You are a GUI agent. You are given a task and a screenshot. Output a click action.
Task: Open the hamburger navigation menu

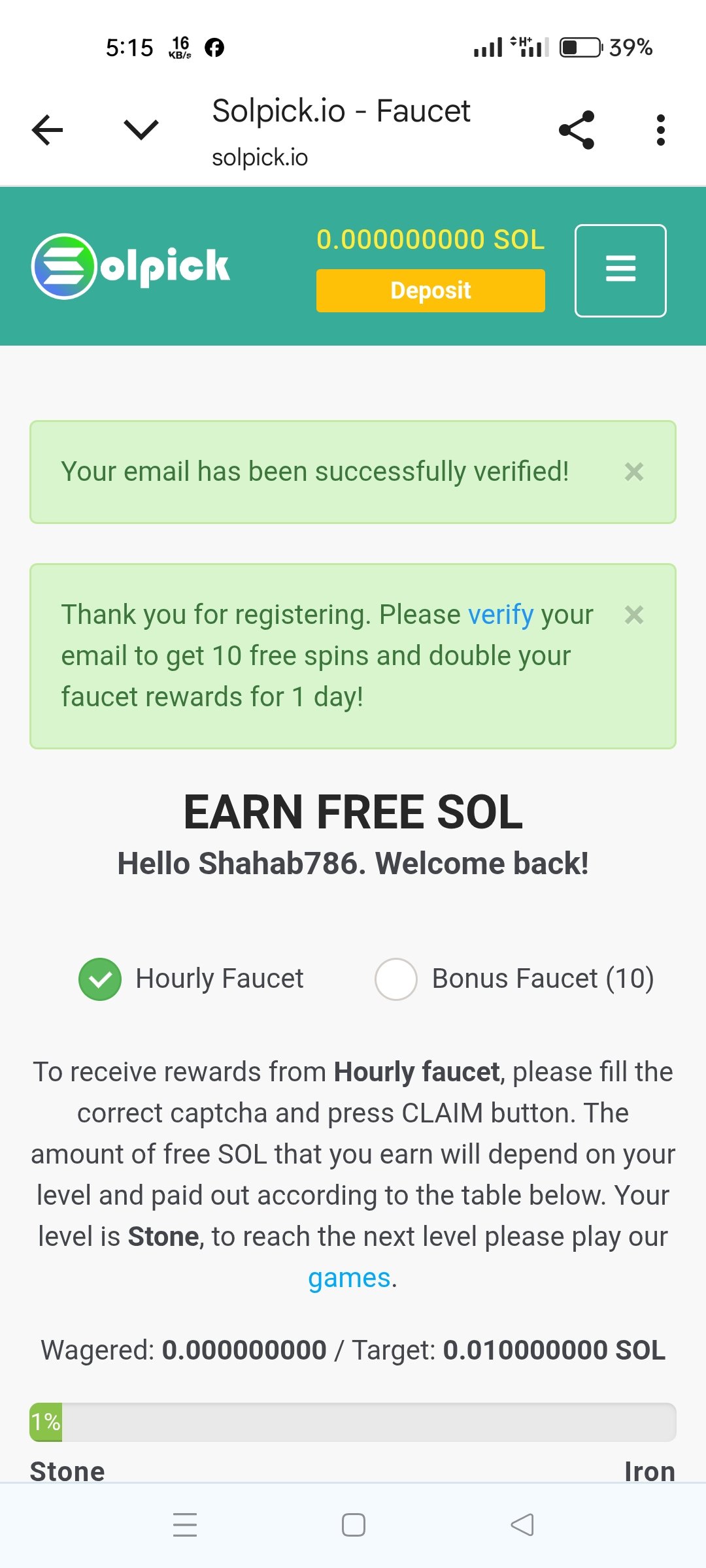[x=620, y=270]
